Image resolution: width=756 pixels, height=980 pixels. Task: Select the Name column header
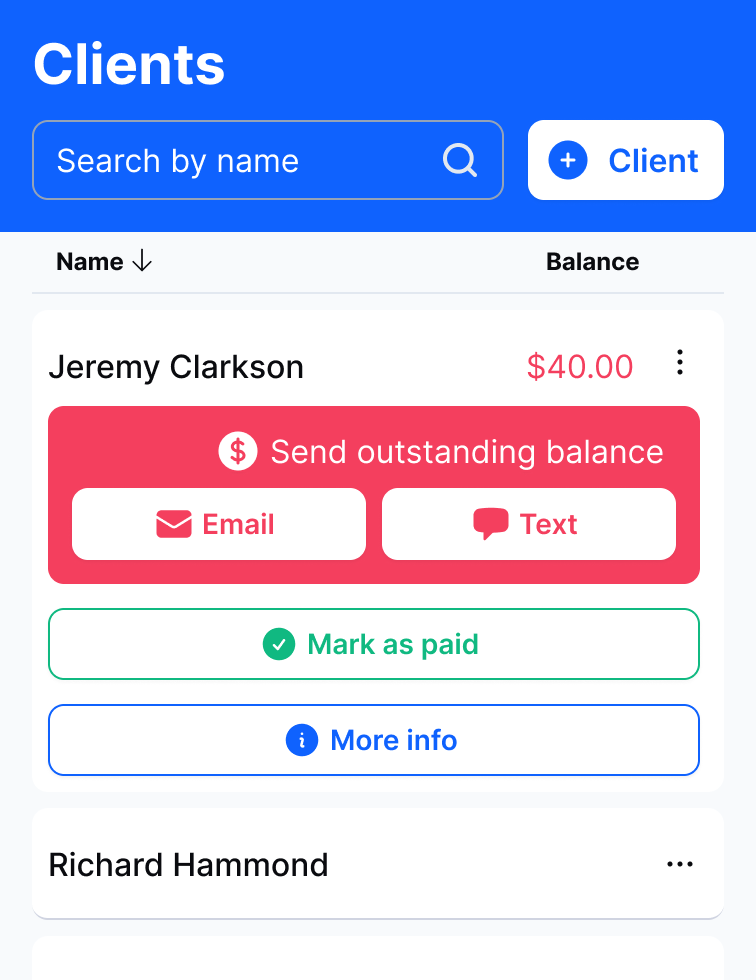[x=90, y=261]
